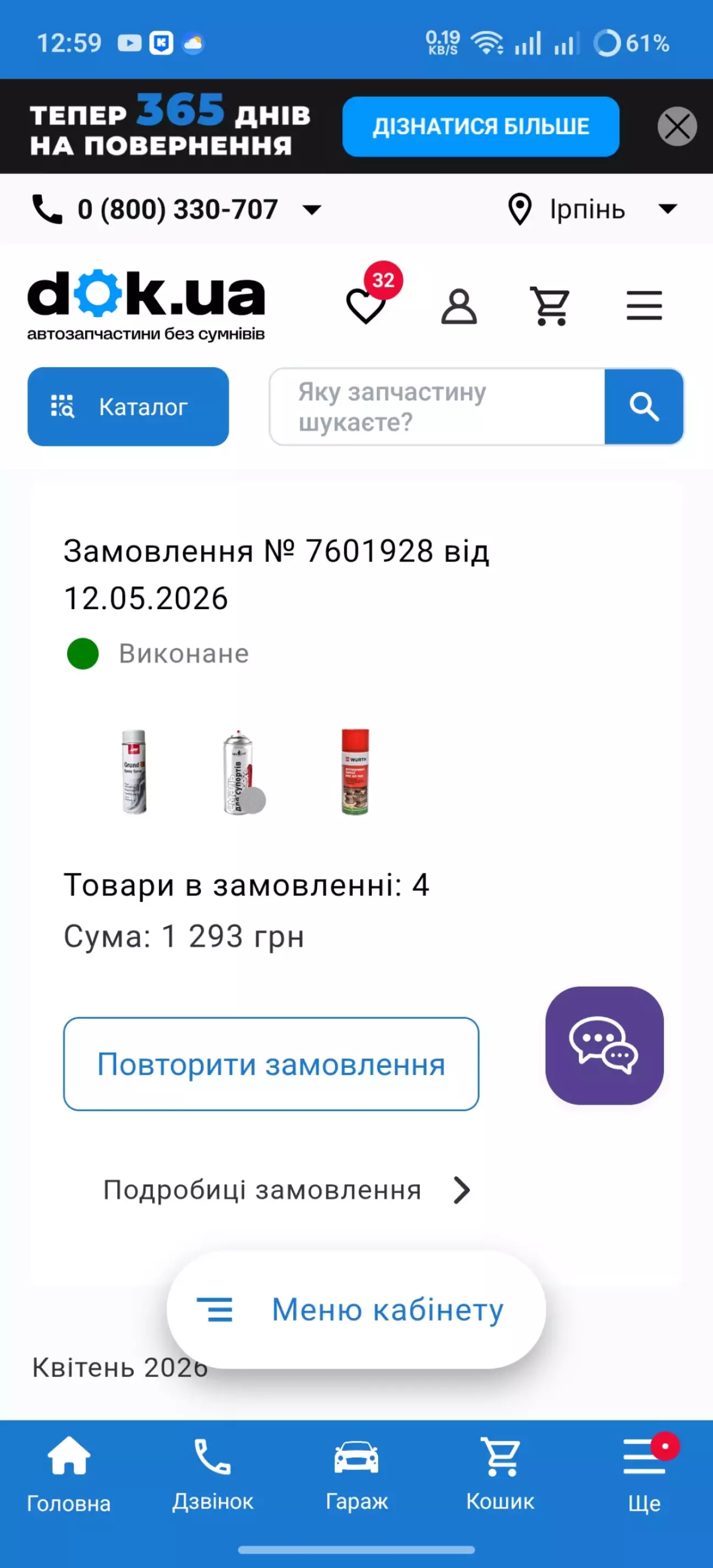Open the purple chat support button
The width and height of the screenshot is (713, 1568).
(x=604, y=1045)
